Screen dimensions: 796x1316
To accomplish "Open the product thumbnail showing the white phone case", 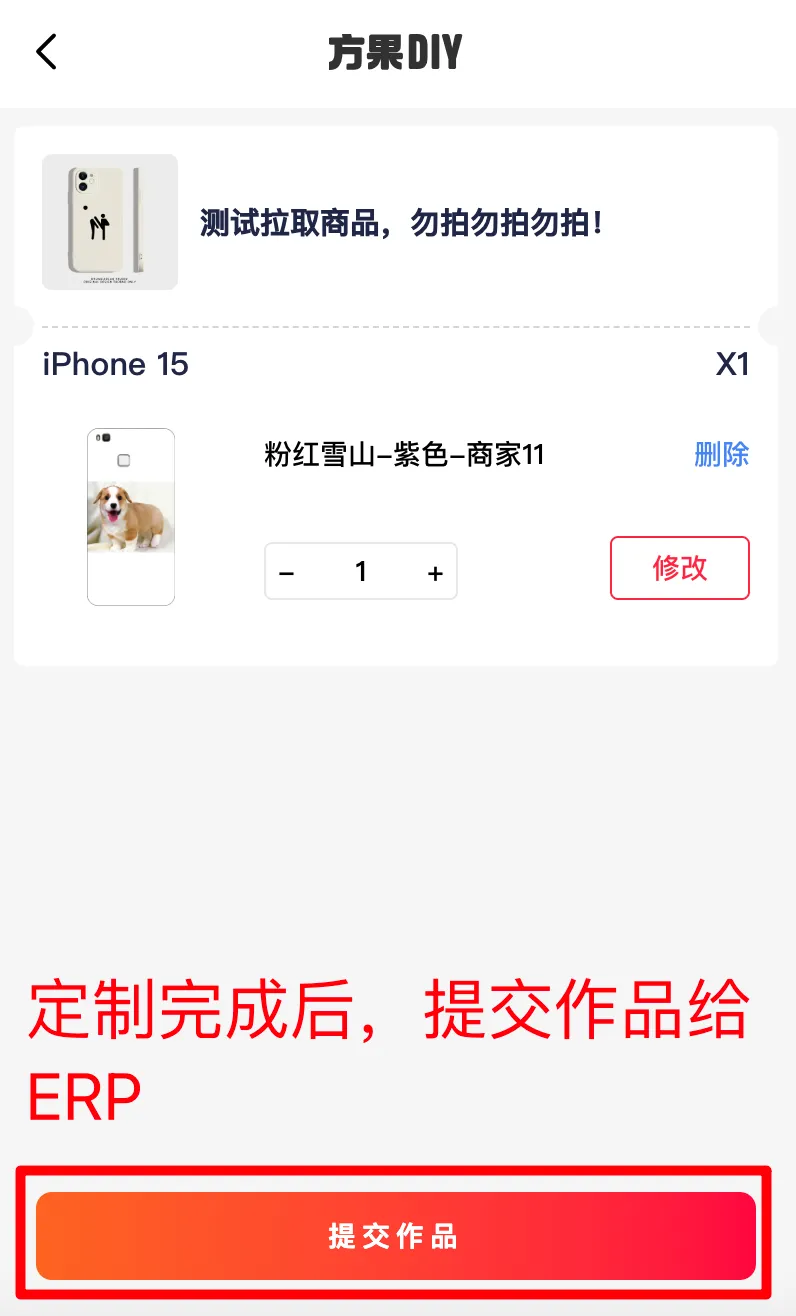I will [109, 221].
